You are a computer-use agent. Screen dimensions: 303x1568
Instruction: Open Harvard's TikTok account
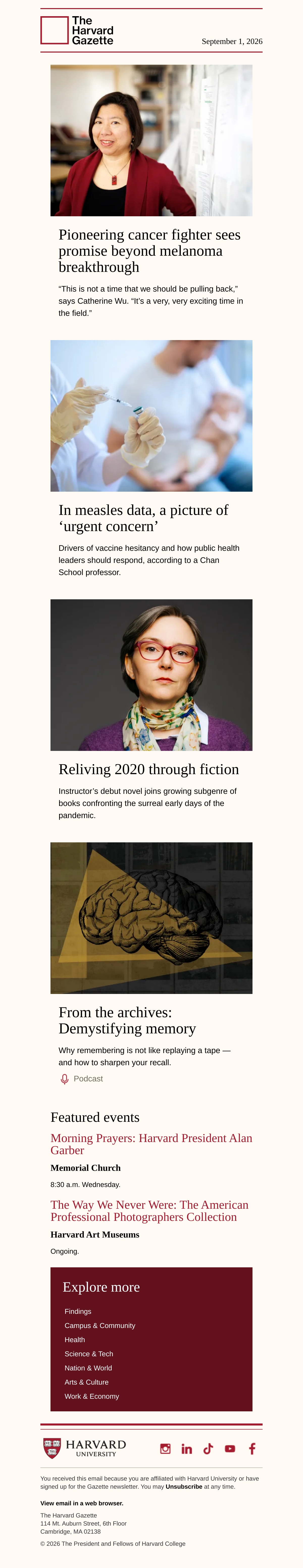[208, 1449]
